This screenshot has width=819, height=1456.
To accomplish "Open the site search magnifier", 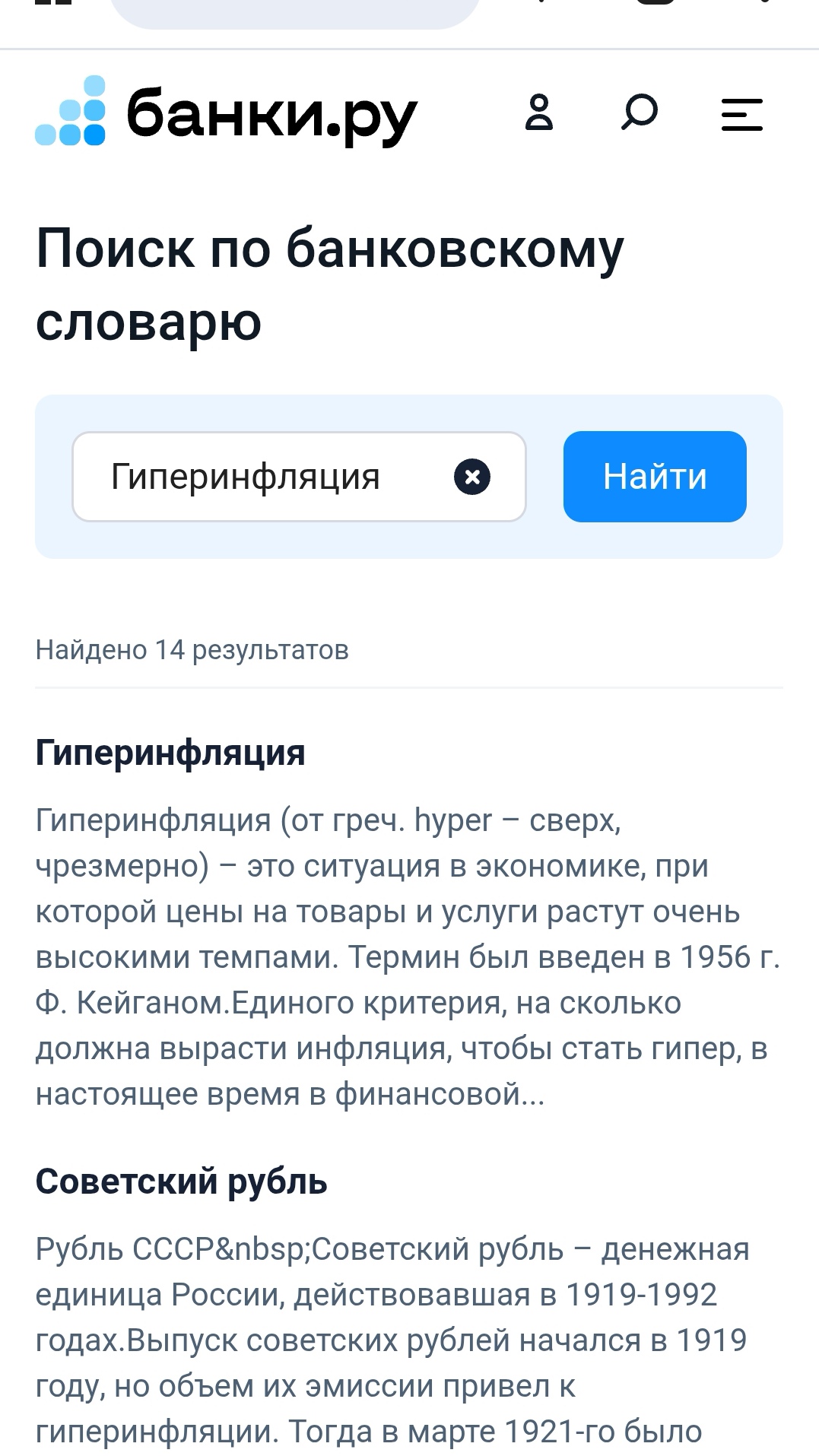I will tap(639, 113).
